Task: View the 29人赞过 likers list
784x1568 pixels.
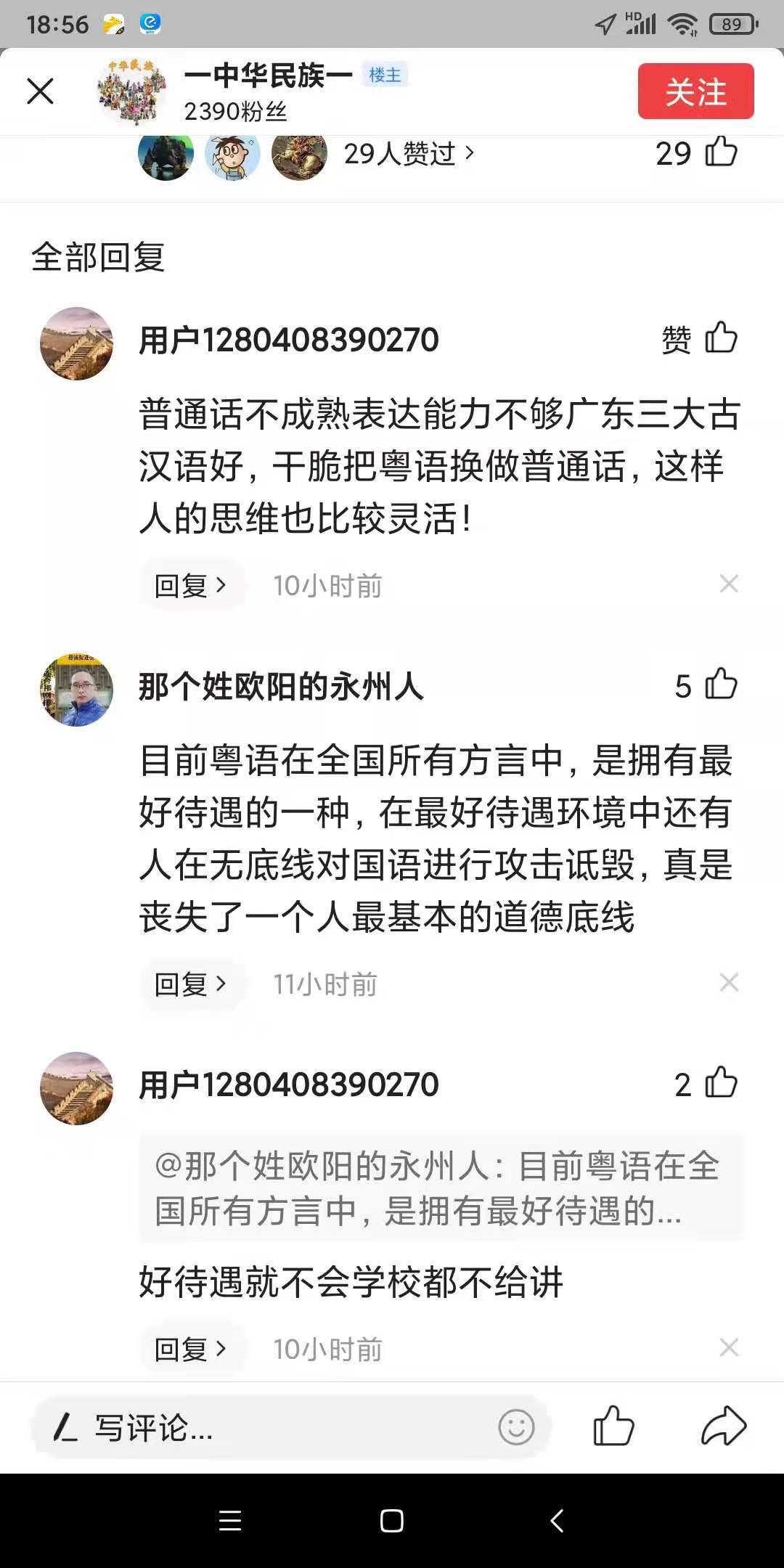Action: (408, 154)
